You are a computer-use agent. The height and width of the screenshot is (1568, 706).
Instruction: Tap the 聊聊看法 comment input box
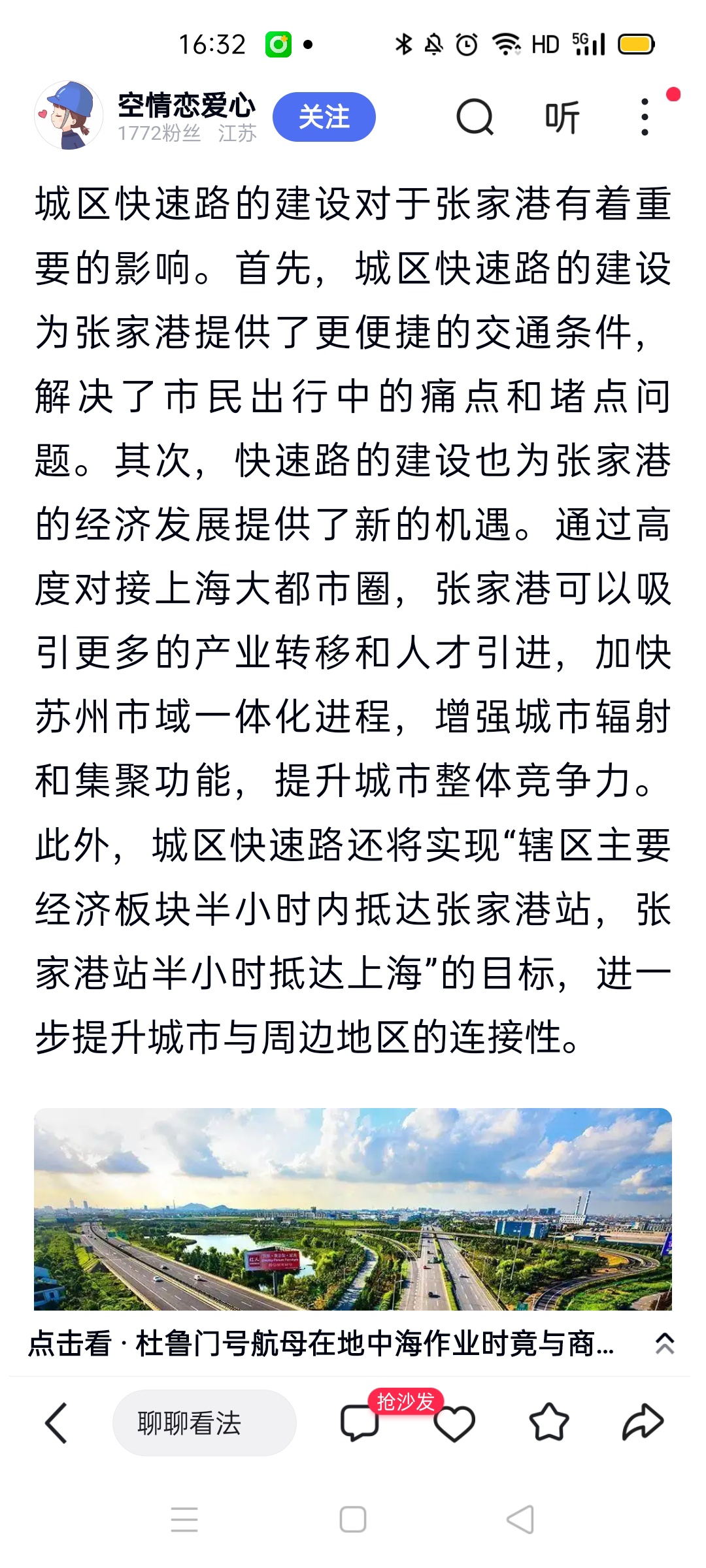(x=205, y=1423)
